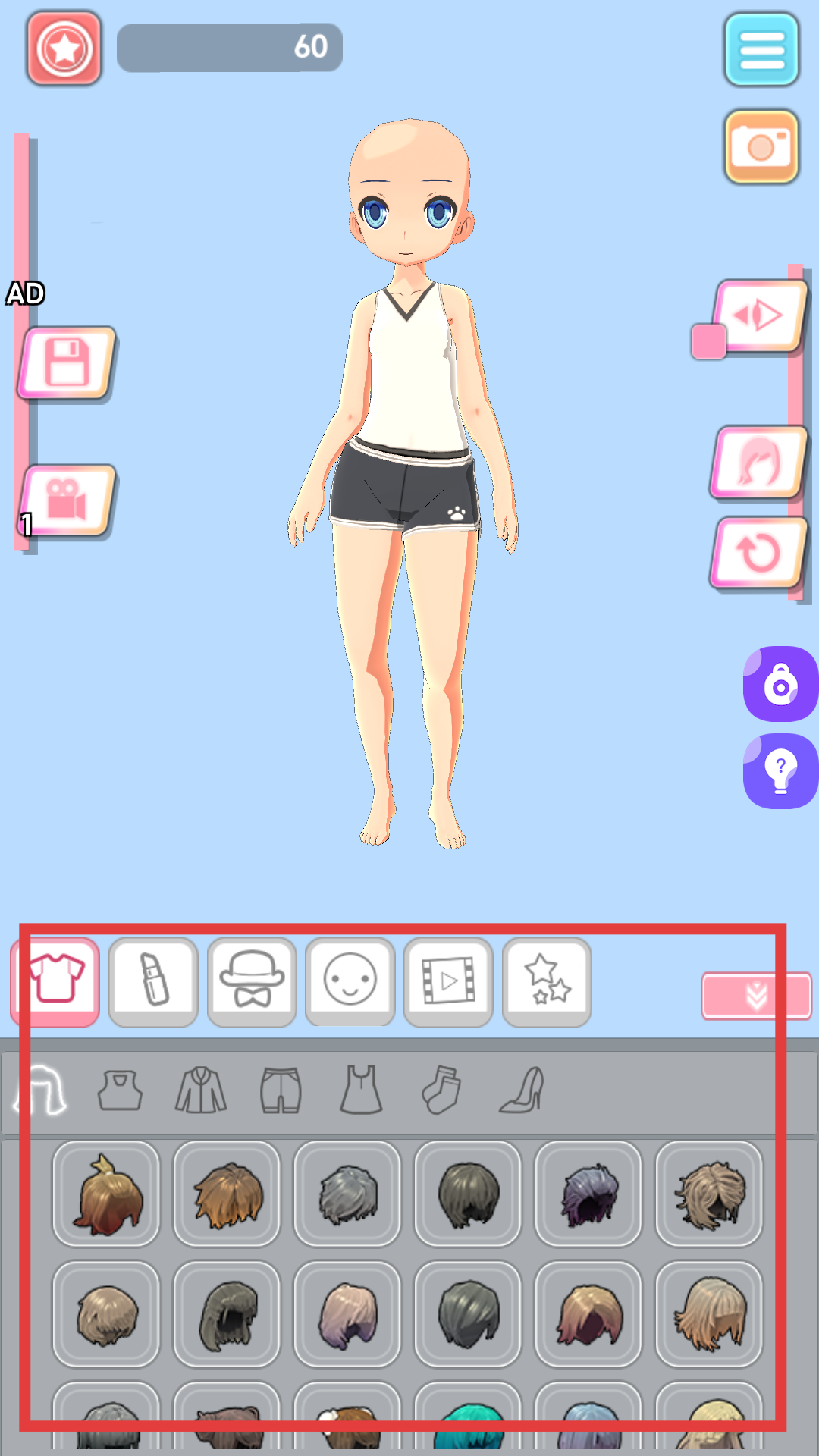
Task: Save the character with floppy disk
Action: point(67,362)
